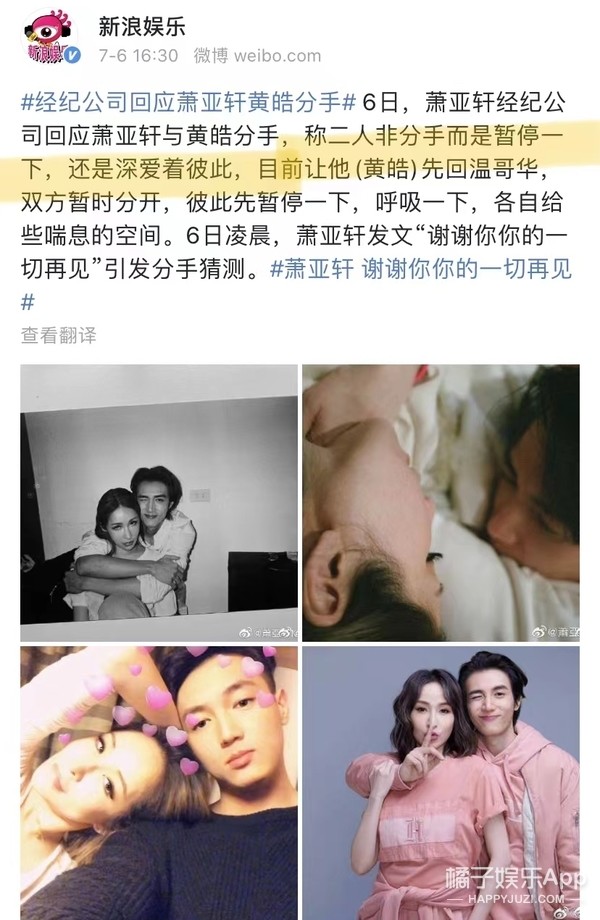Open the selfie photo with pink hearts
This screenshot has height=920, width=600.
(x=159, y=782)
